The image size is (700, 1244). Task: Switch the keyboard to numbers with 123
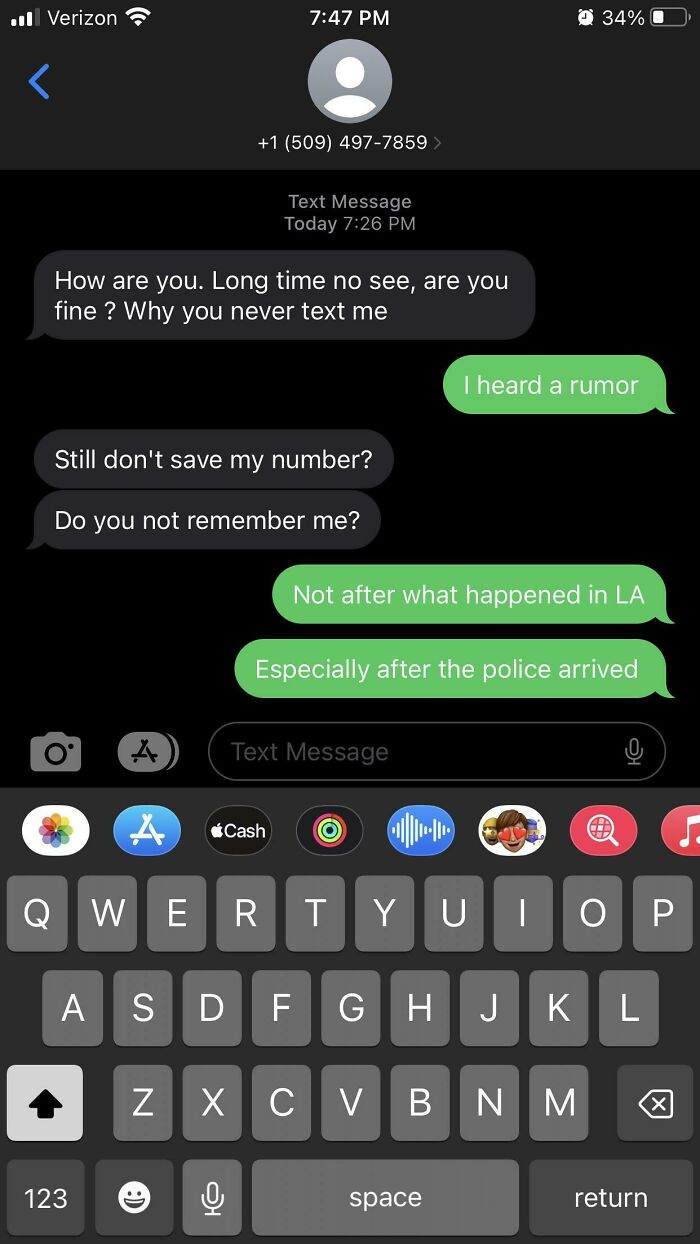tap(45, 1197)
